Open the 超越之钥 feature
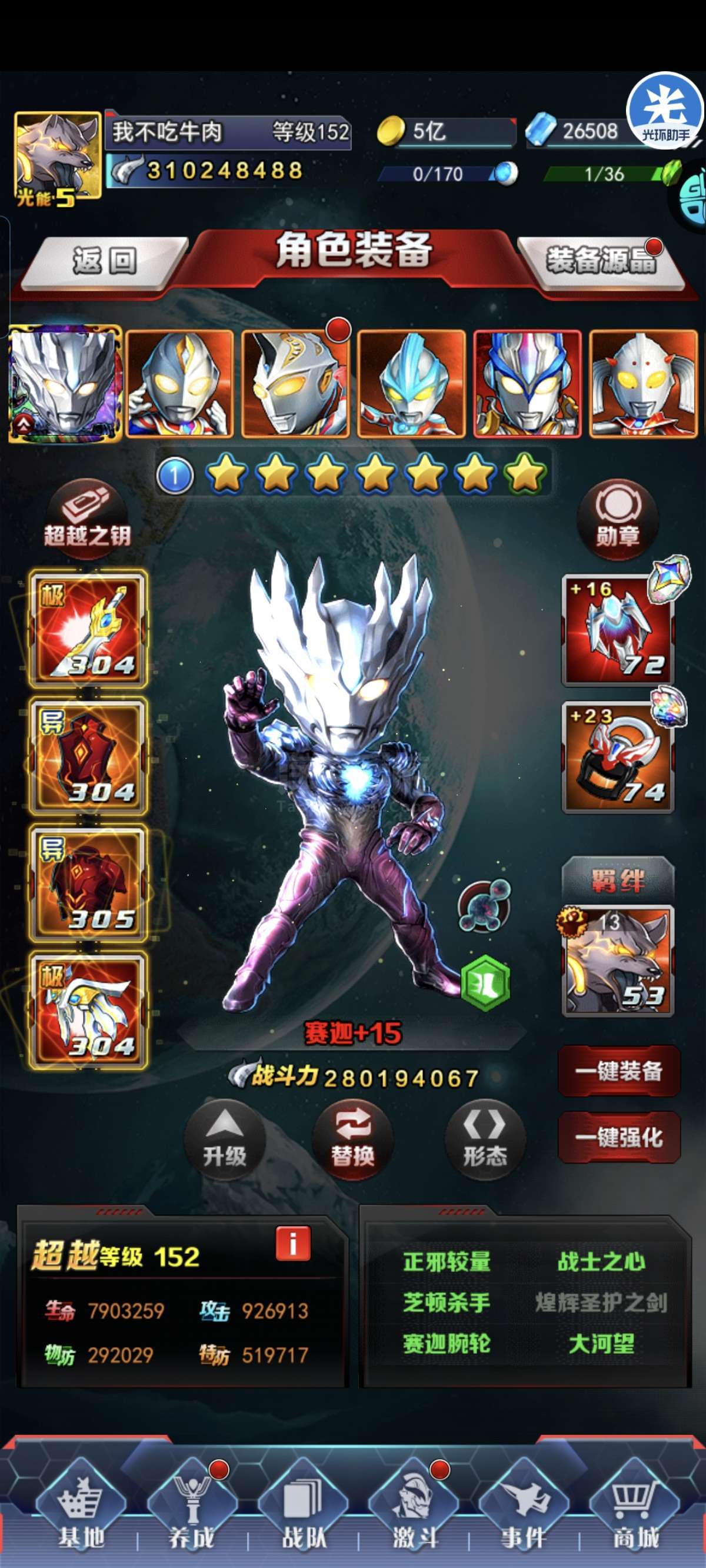 click(x=88, y=514)
